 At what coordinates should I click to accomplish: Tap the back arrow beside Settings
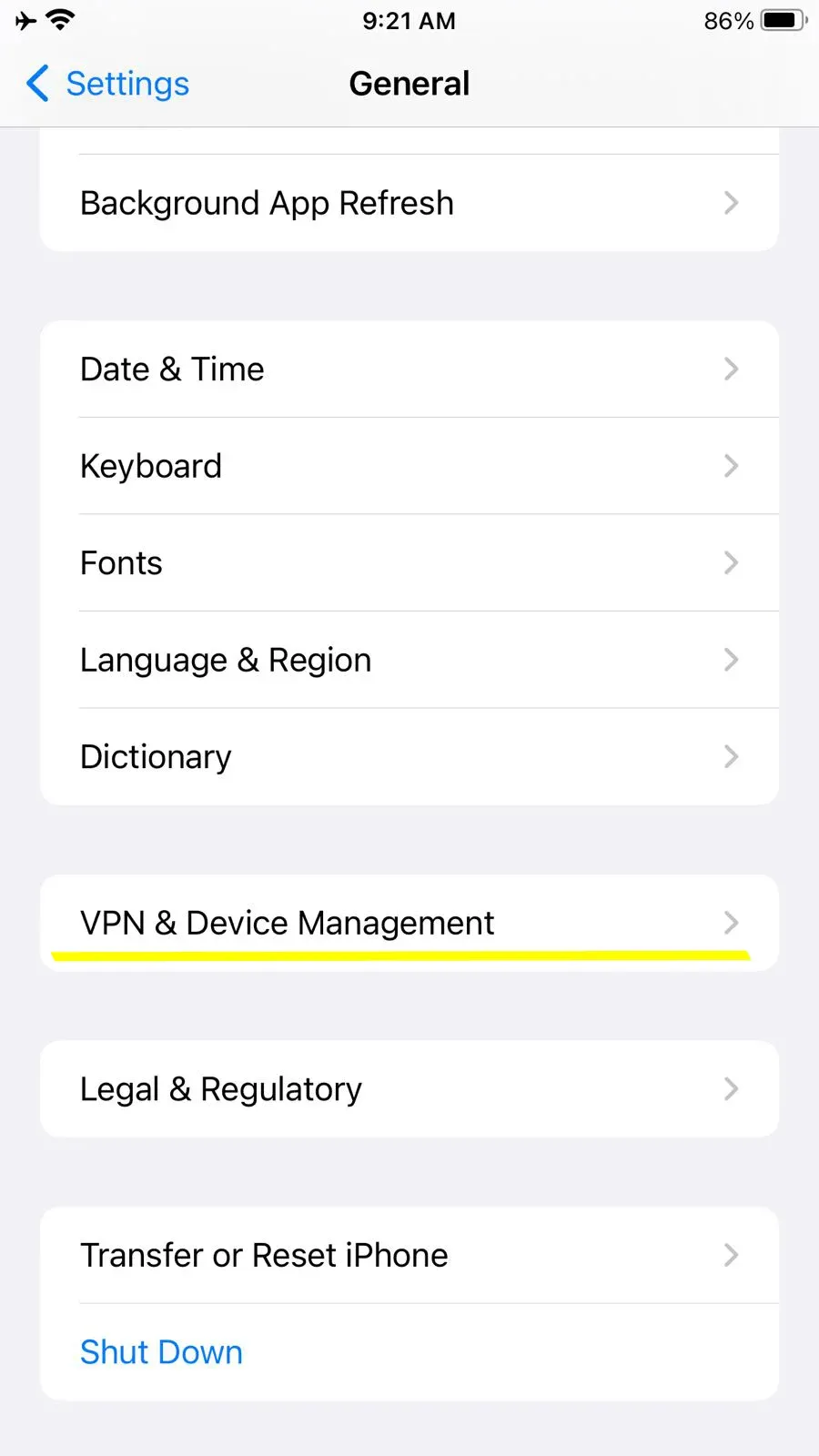pyautogui.click(x=36, y=84)
